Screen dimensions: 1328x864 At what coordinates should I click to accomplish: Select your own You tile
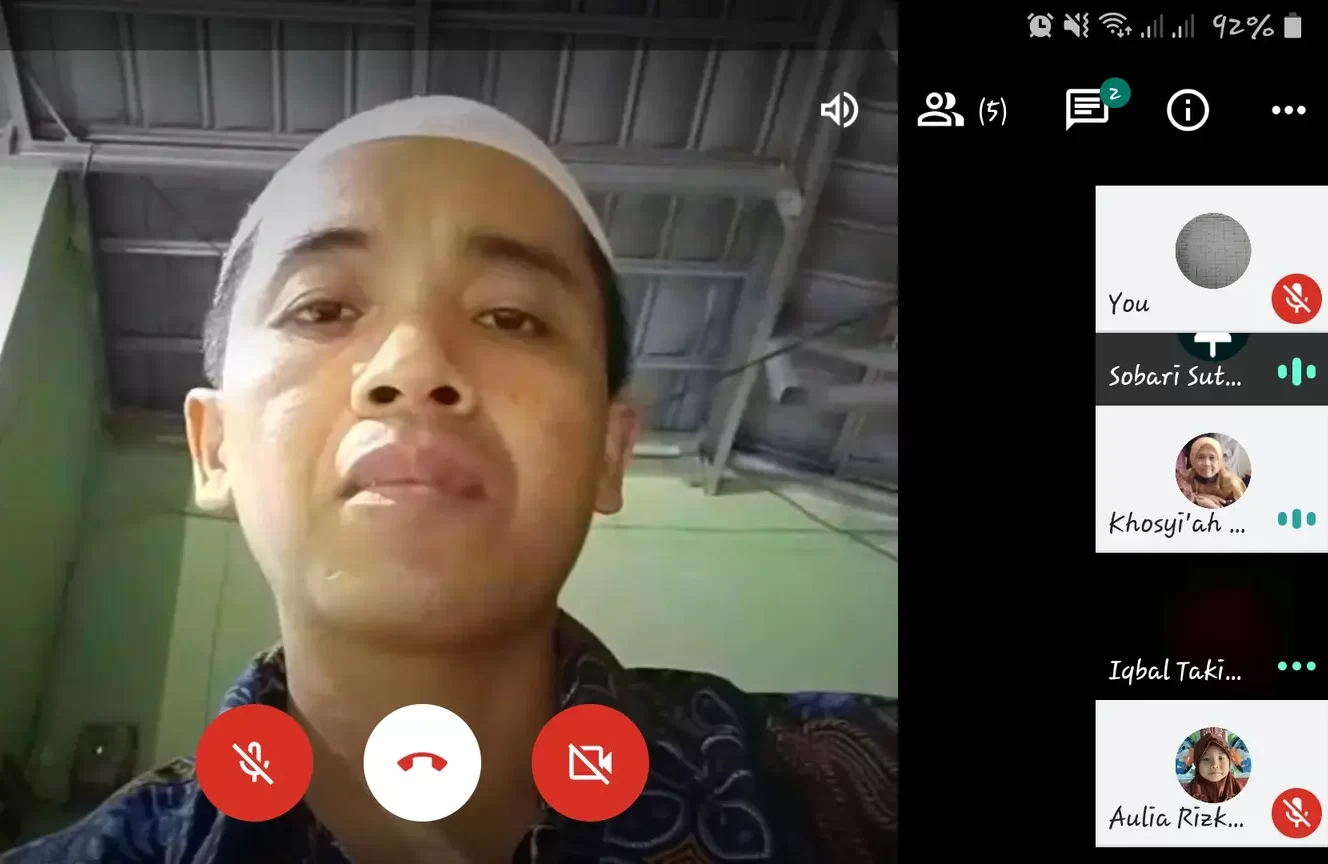[x=1211, y=258]
